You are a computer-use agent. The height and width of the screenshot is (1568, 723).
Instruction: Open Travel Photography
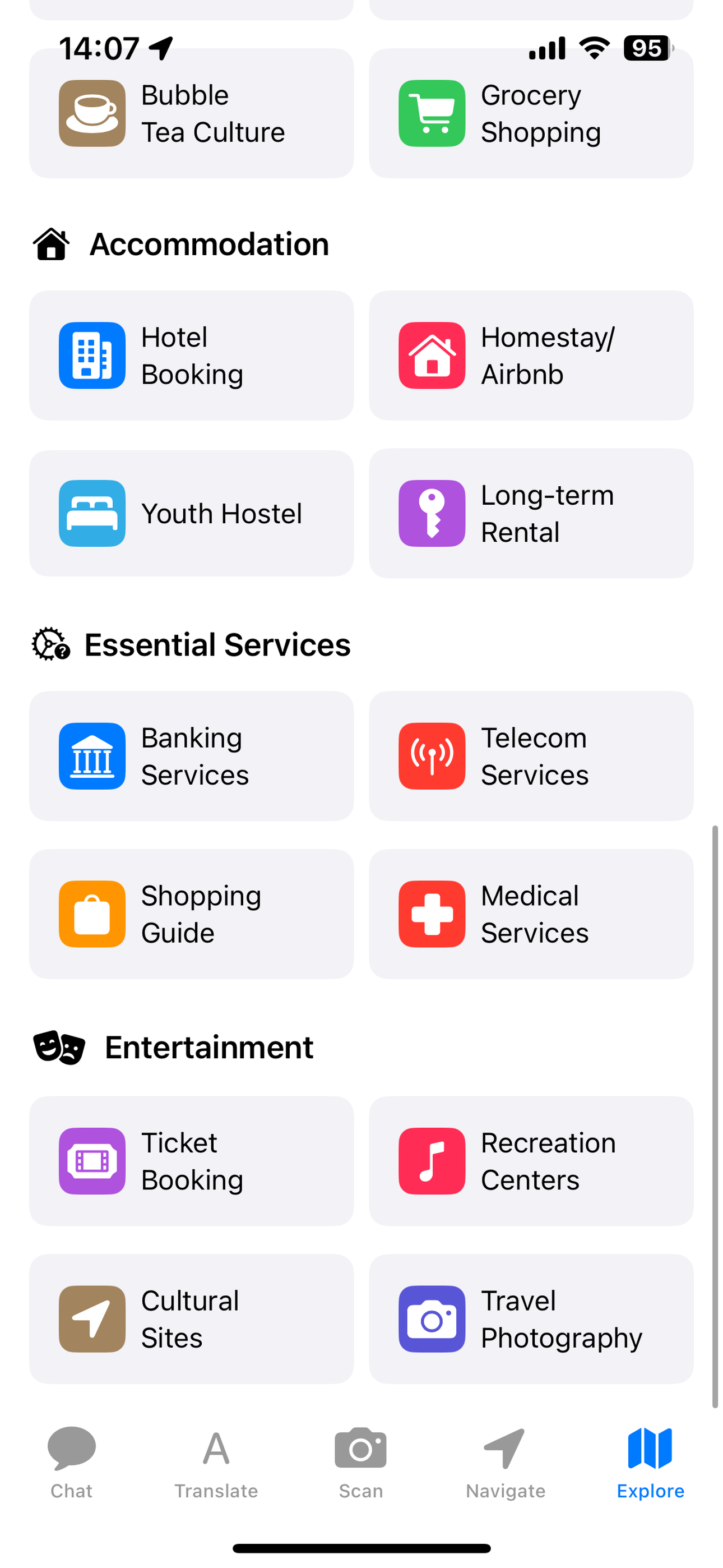[531, 1318]
